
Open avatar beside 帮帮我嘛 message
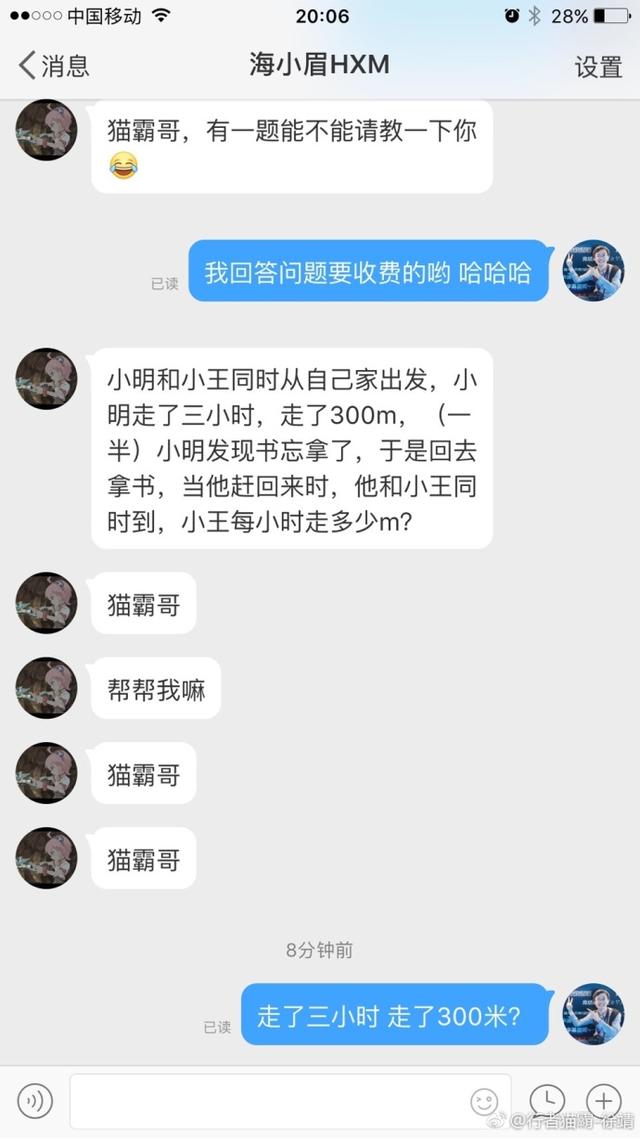coord(46,688)
